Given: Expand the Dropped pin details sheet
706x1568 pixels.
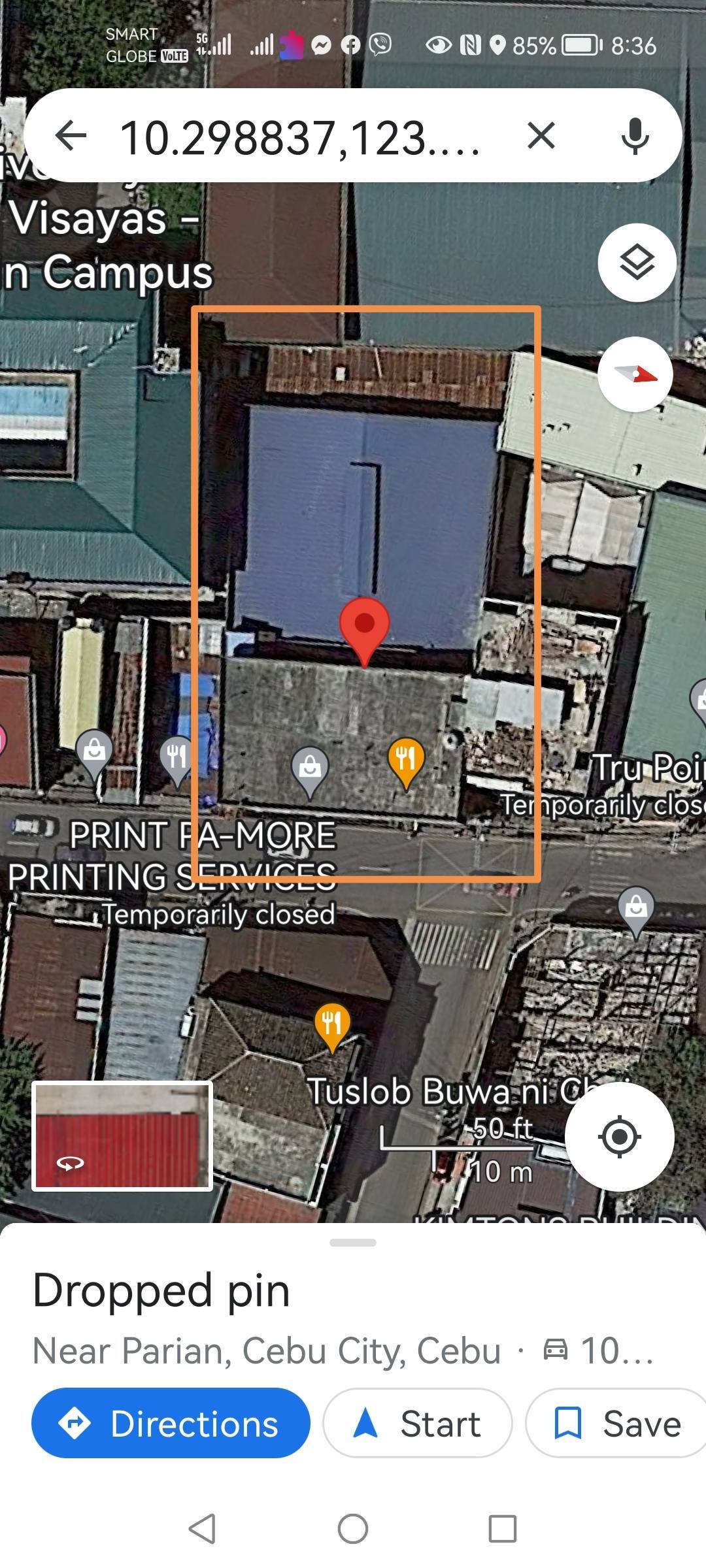Looking at the screenshot, I should pos(353,1242).
